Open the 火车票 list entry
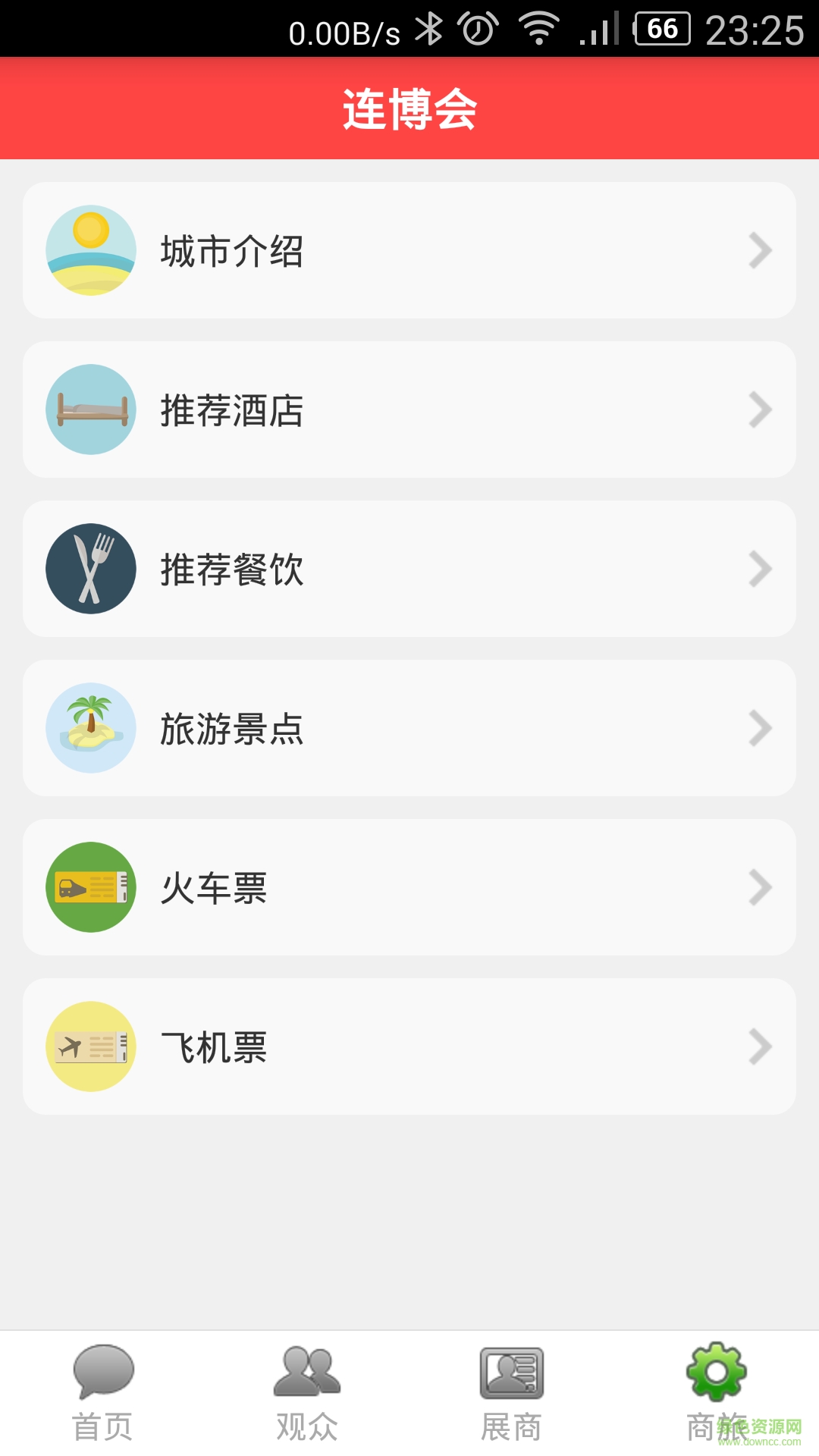The width and height of the screenshot is (819, 1456). (409, 887)
